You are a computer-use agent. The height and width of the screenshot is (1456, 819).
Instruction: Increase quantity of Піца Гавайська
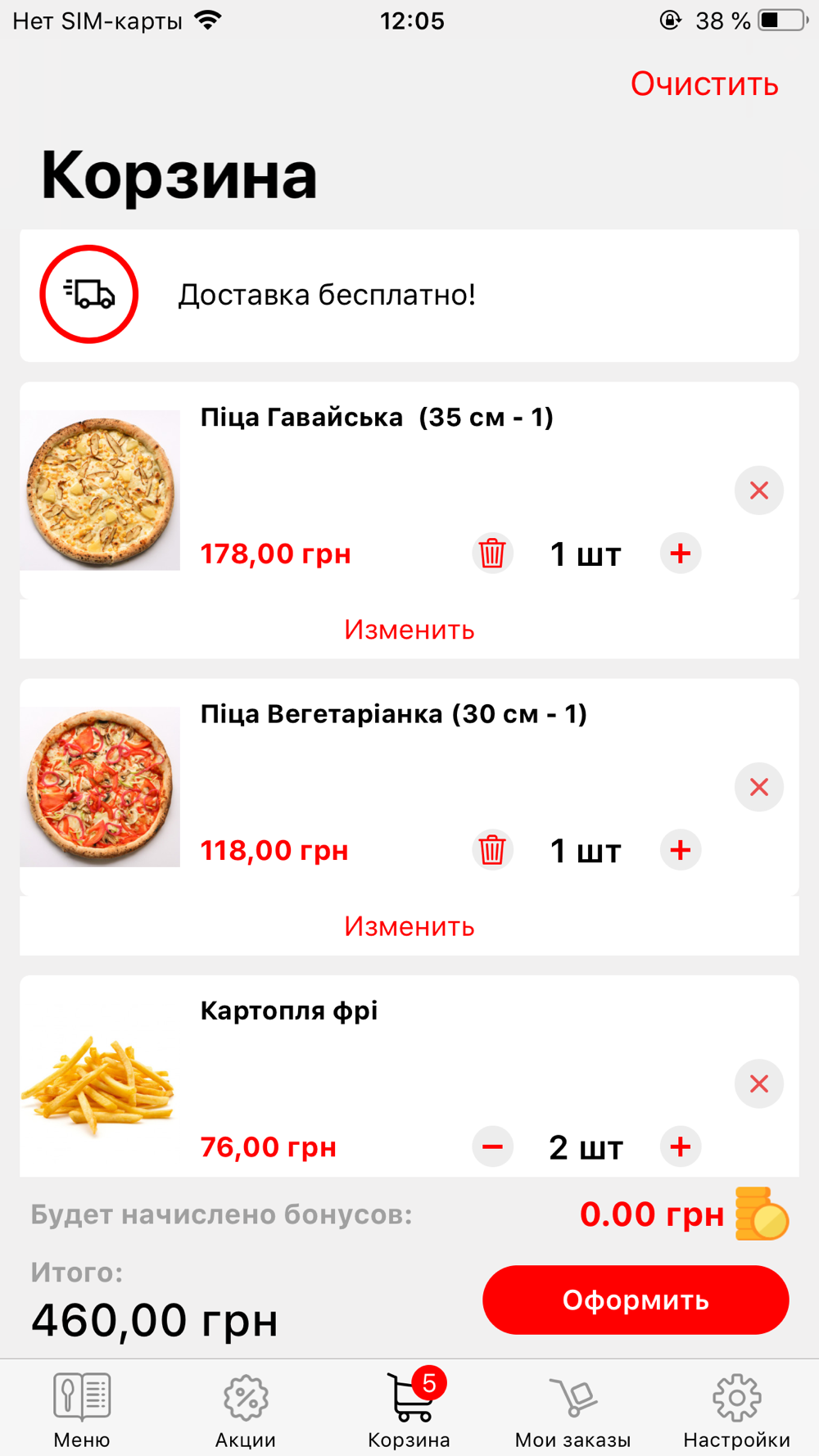pyautogui.click(x=681, y=554)
